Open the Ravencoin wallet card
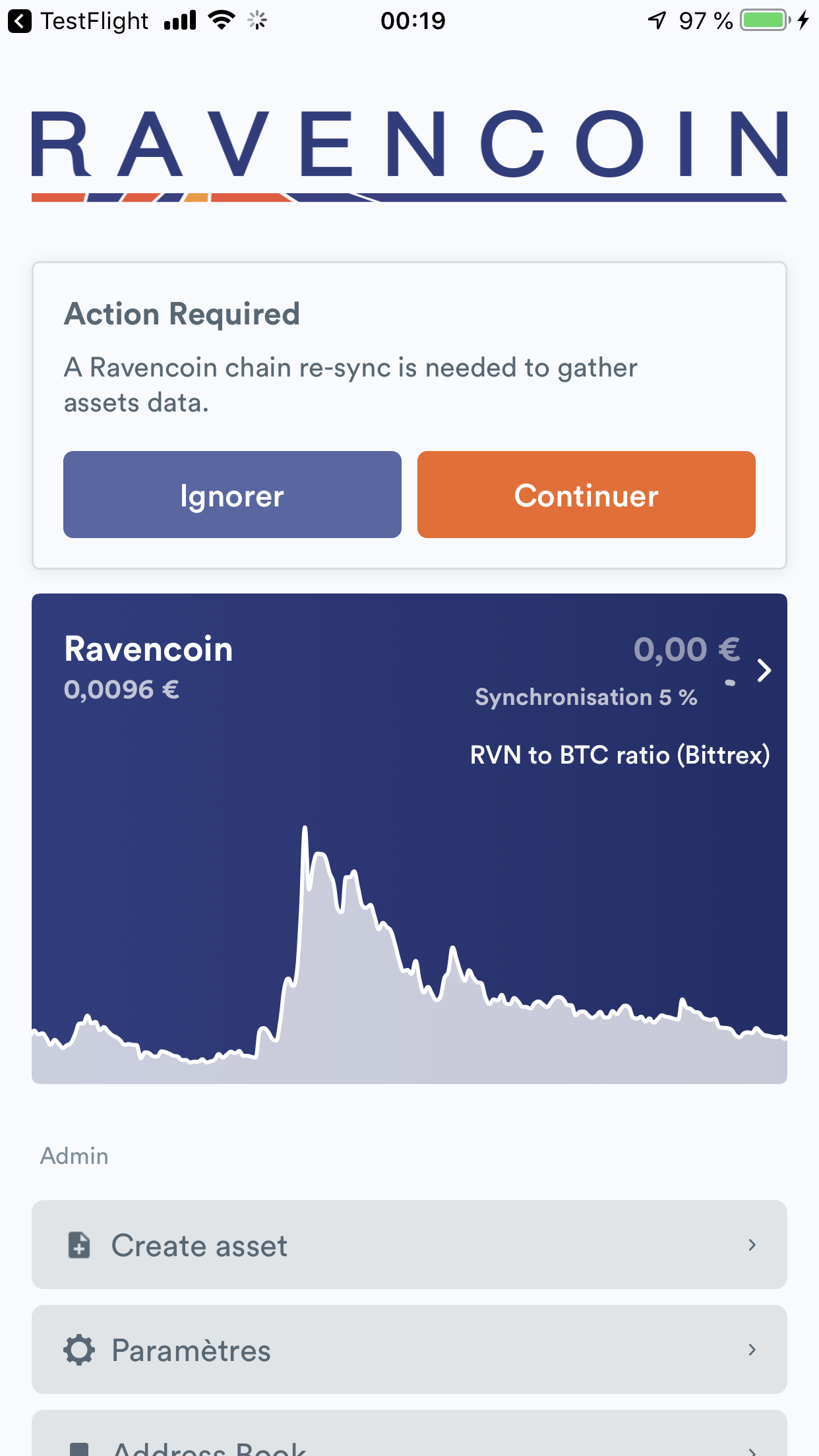Screen dimensions: 819x1456 [409, 838]
